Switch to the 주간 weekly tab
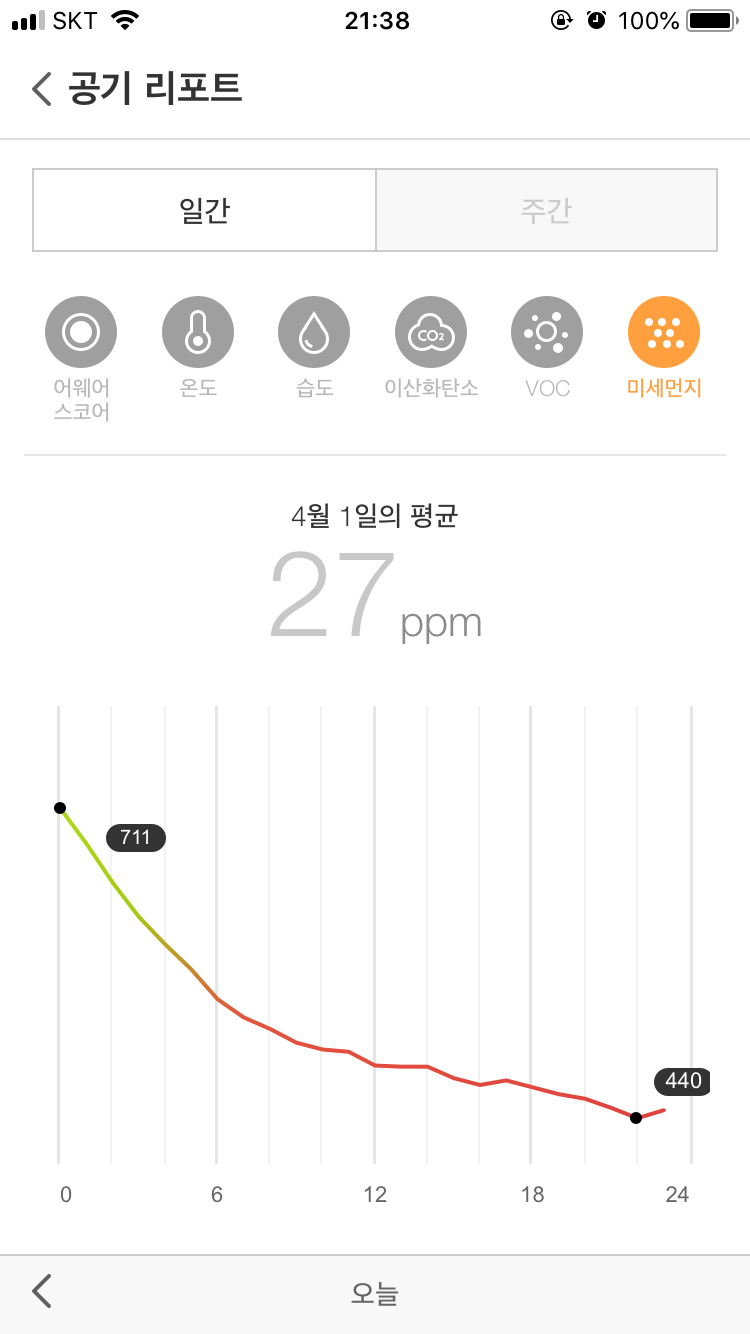750x1334 pixels. [546, 210]
